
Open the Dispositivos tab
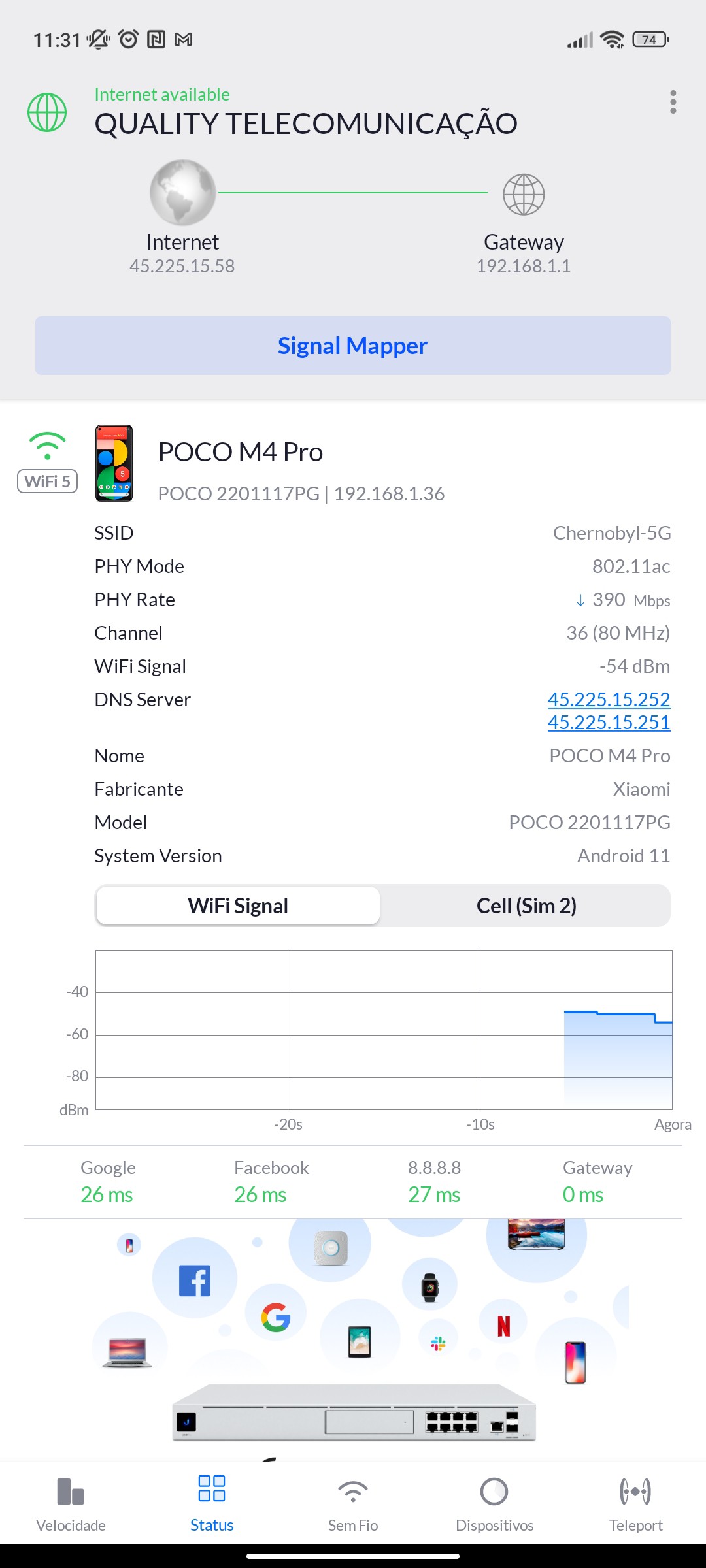494,1504
